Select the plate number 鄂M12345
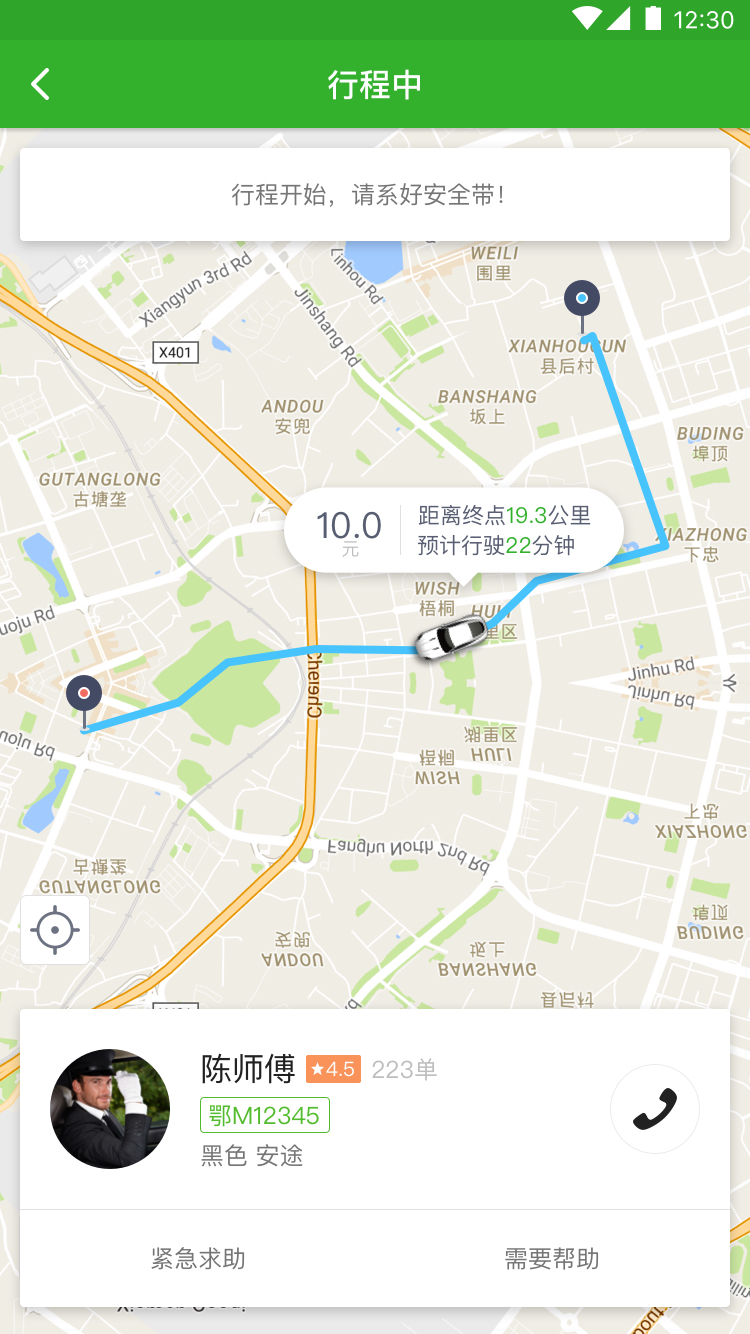Image resolution: width=750 pixels, height=1334 pixels. pyautogui.click(x=264, y=1114)
